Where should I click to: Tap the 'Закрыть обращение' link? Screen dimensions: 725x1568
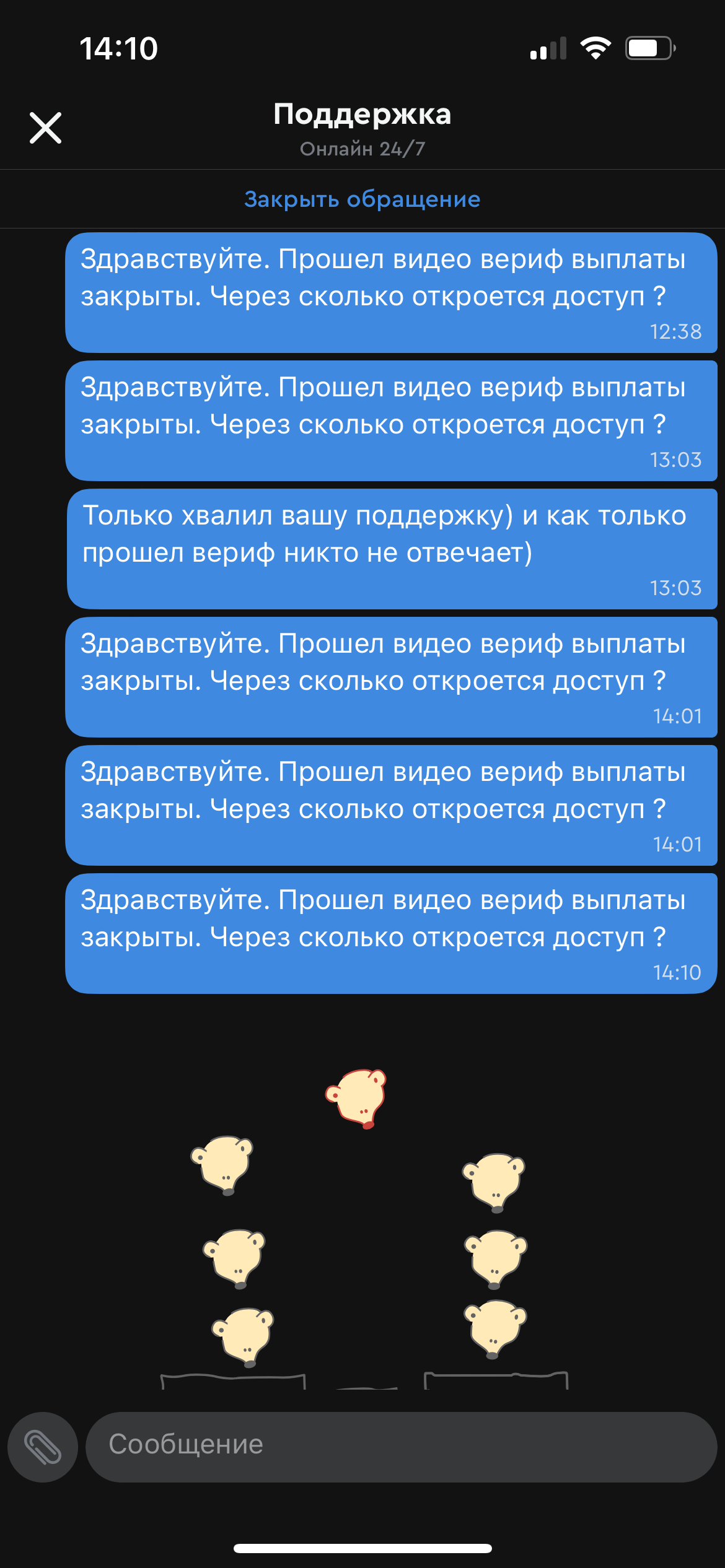pos(362,199)
